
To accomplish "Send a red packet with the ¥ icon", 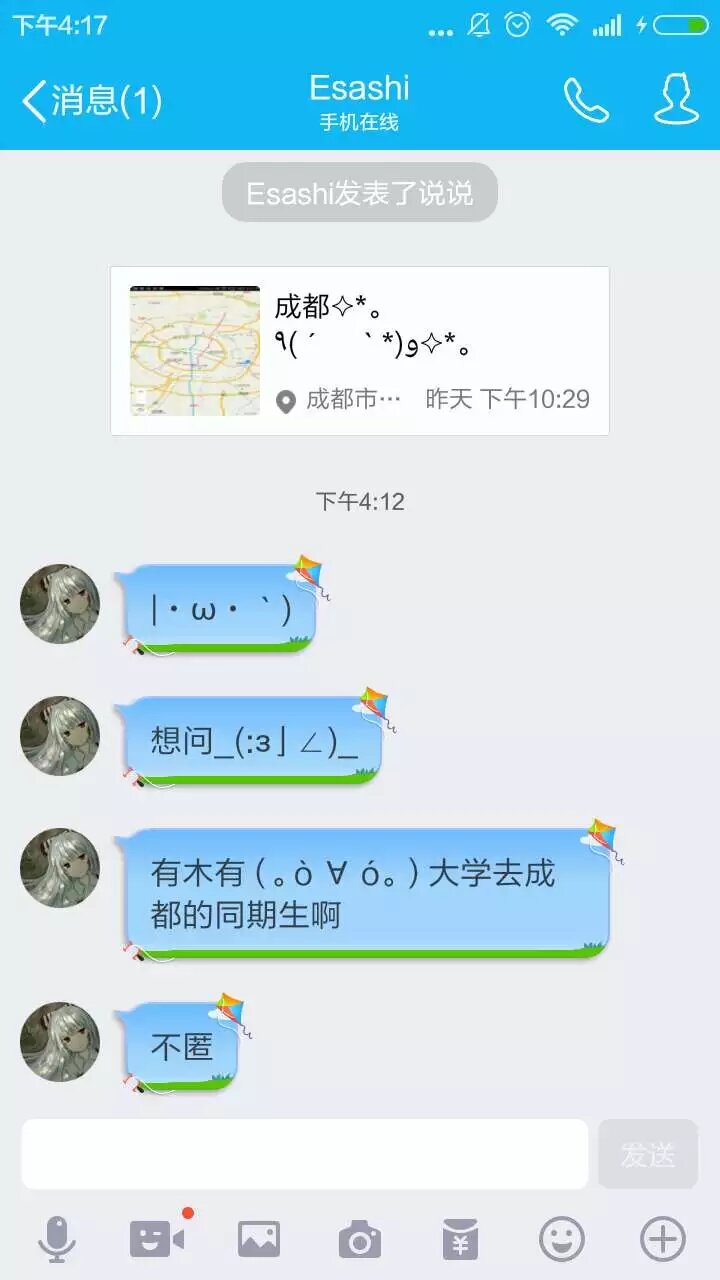I will (460, 1240).
